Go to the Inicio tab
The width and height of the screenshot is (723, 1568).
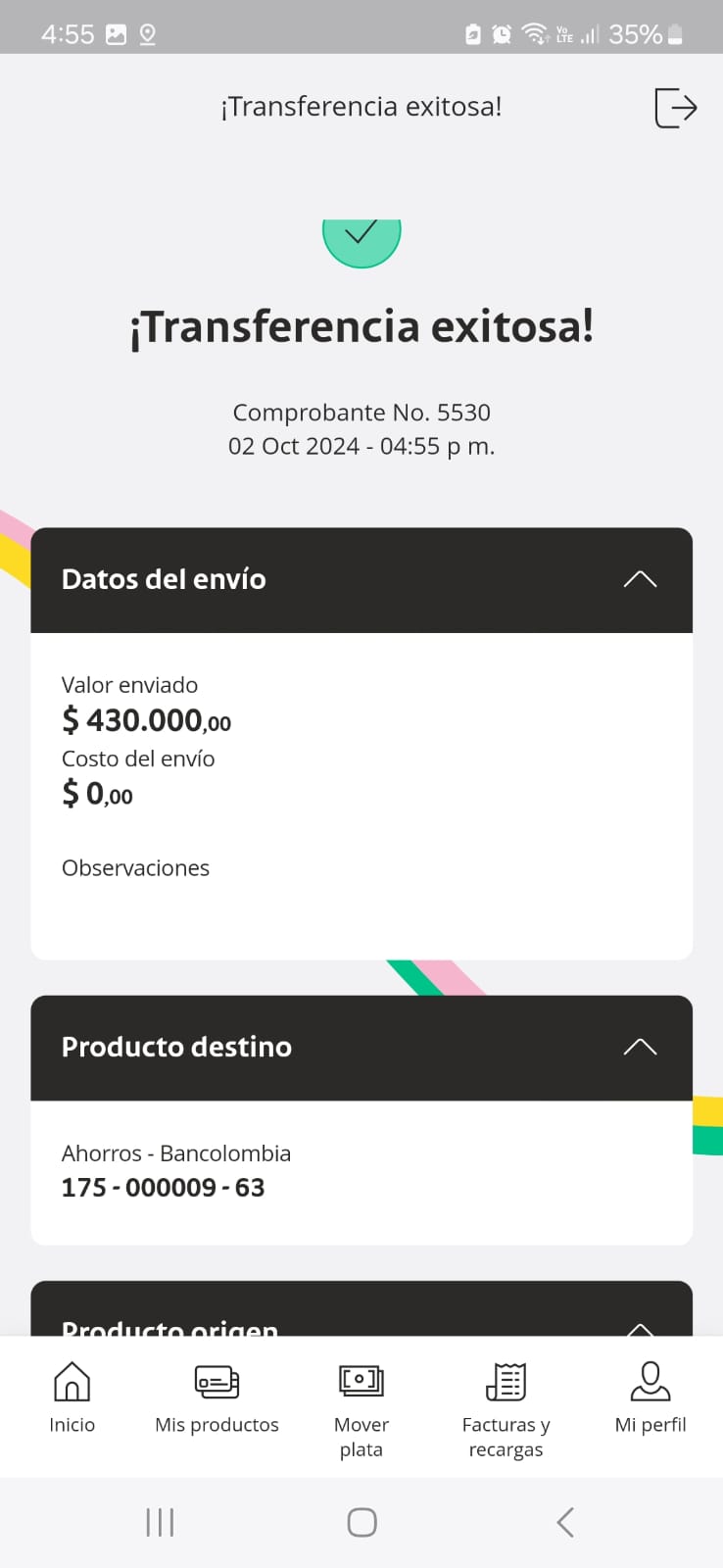pyautogui.click(x=72, y=1397)
